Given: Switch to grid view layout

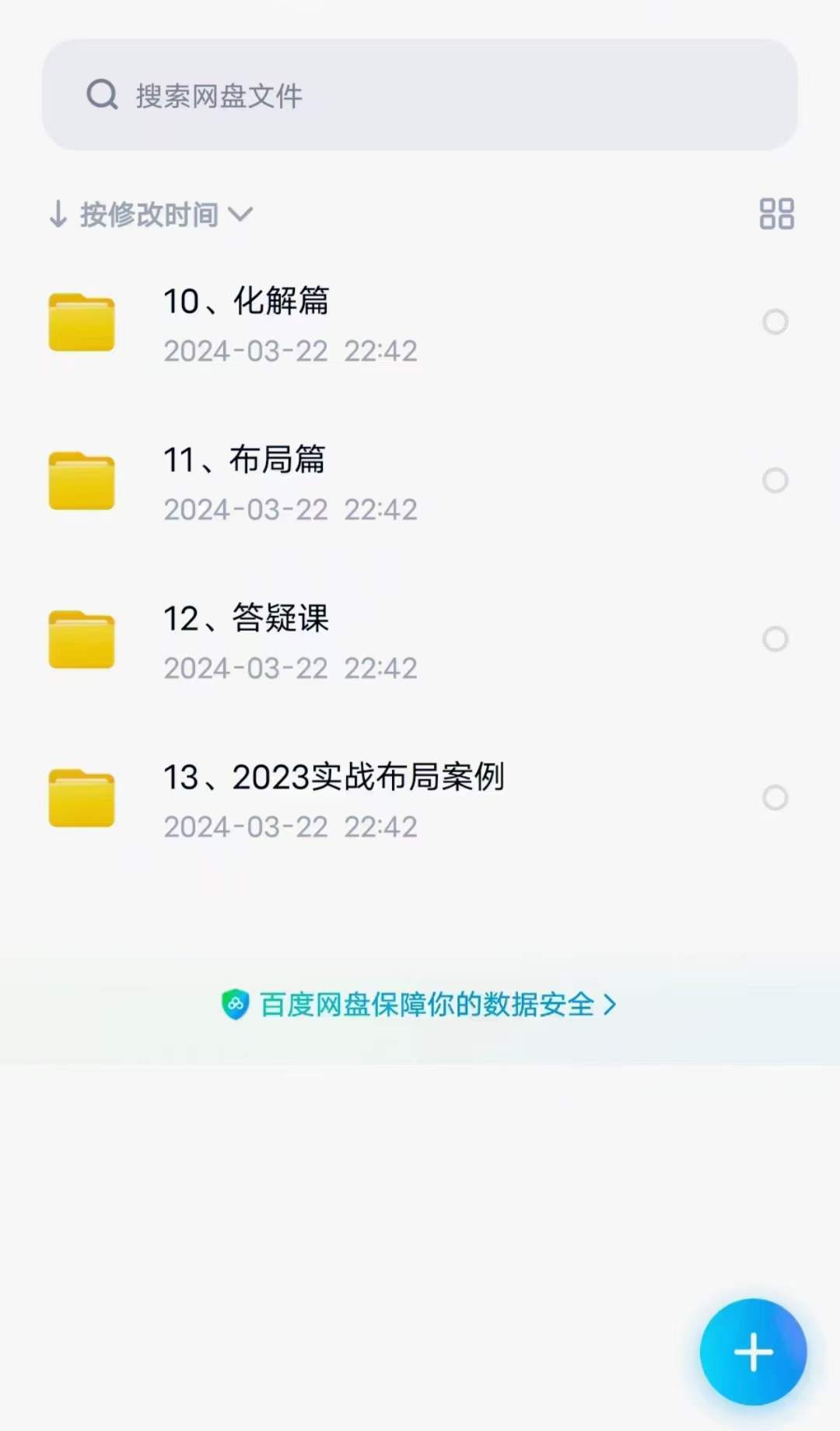Looking at the screenshot, I should (776, 214).
